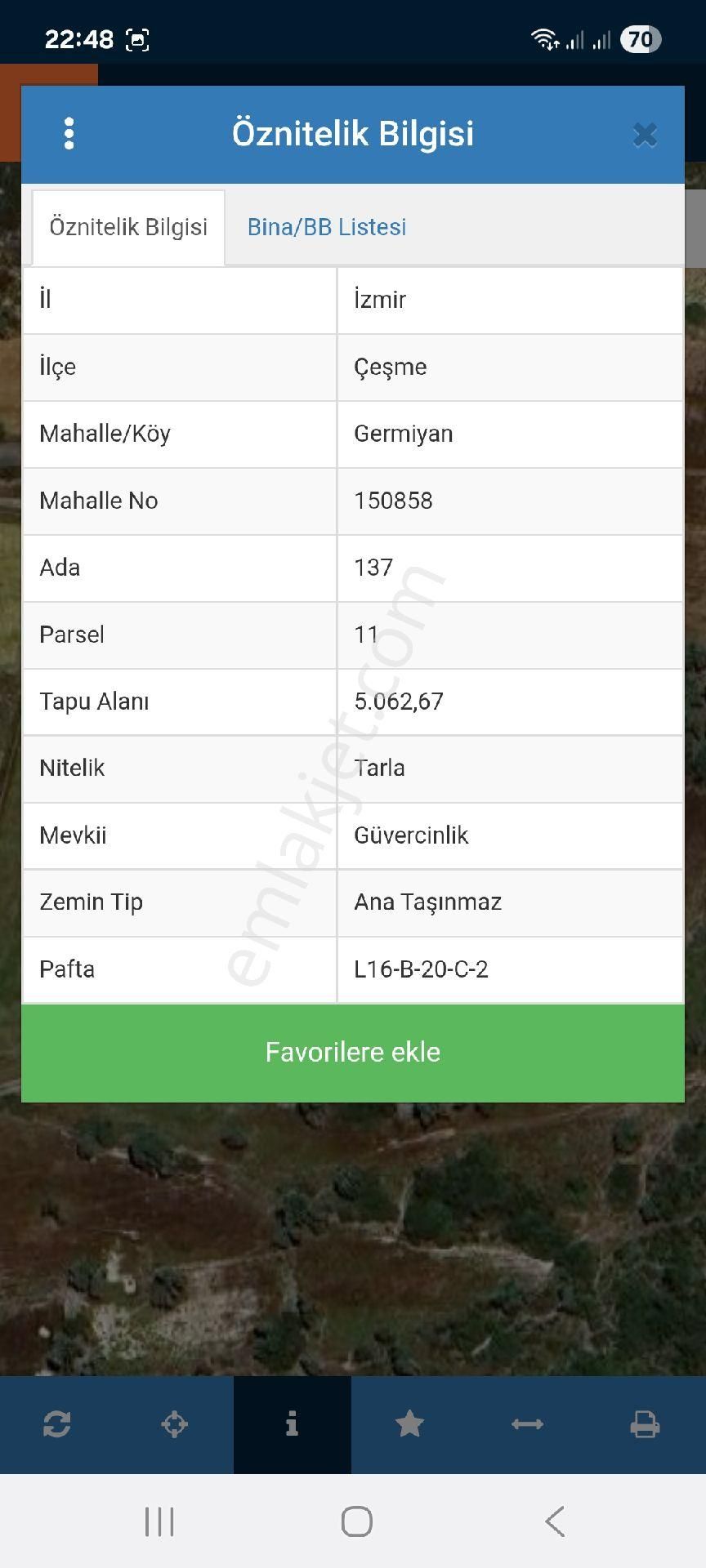The height and width of the screenshot is (1568, 706).
Task: Tap the Wi-Fi indicator in status bar
Action: pos(543,36)
